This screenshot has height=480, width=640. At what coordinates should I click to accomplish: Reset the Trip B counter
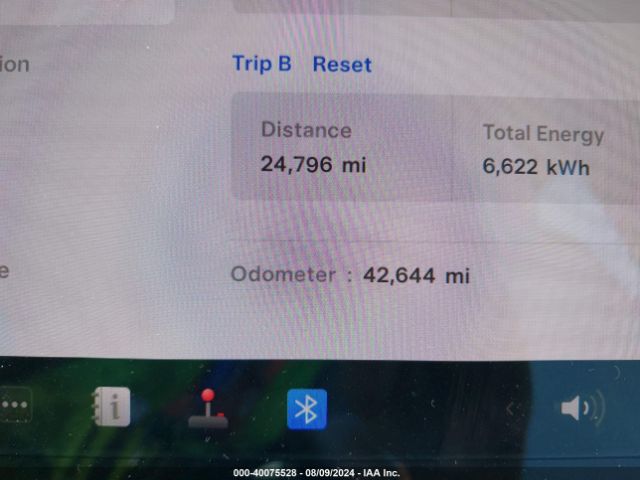[342, 64]
